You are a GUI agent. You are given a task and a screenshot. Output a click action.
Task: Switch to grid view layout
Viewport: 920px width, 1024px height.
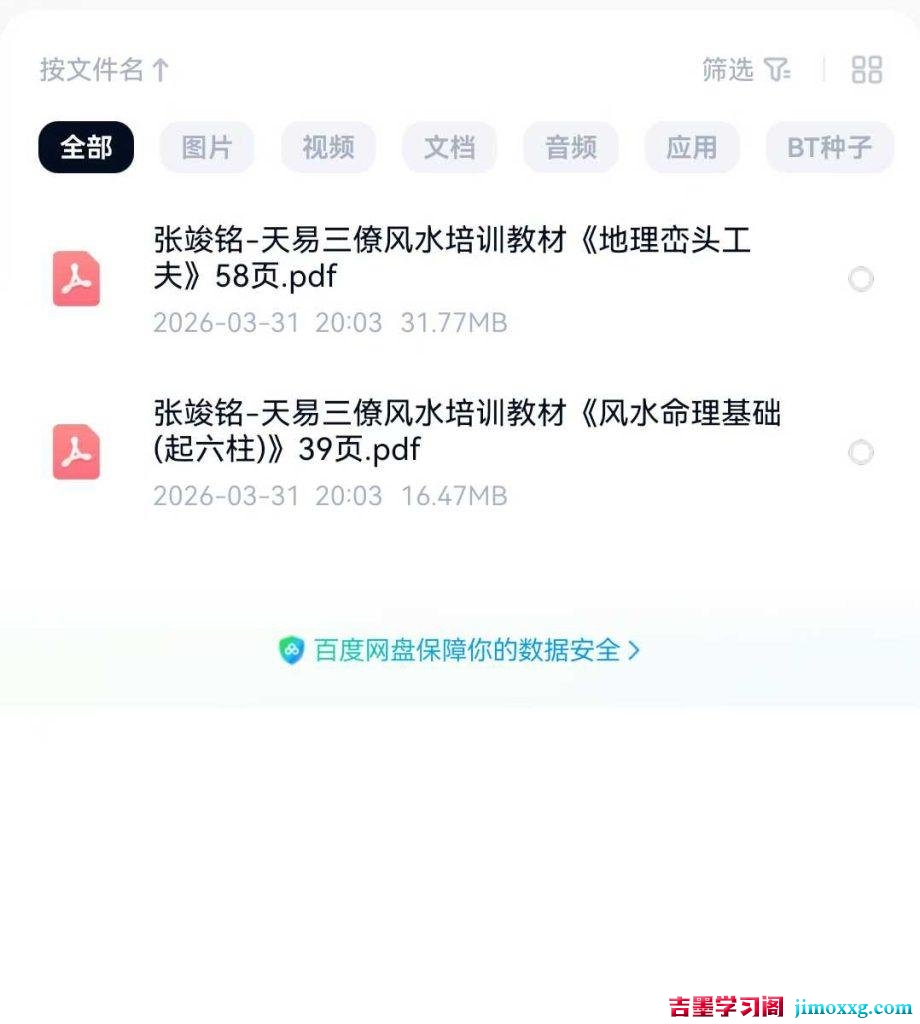coord(866,70)
